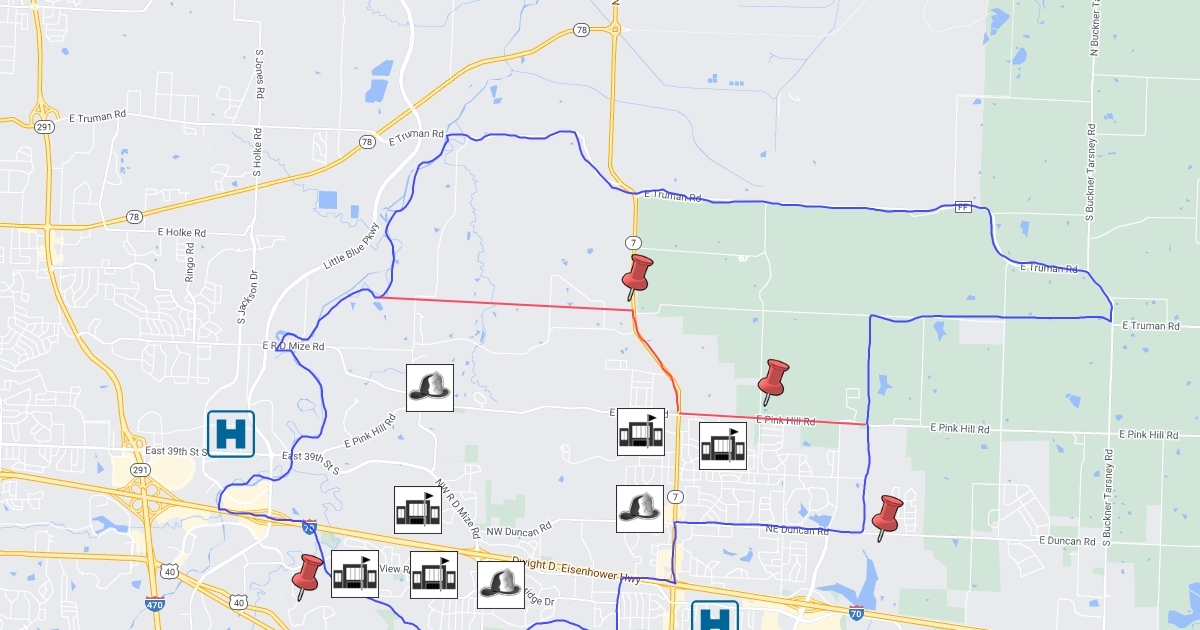Select the hospital marker below Eisenhower Hwy
The height and width of the screenshot is (630, 1200).
[x=715, y=616]
